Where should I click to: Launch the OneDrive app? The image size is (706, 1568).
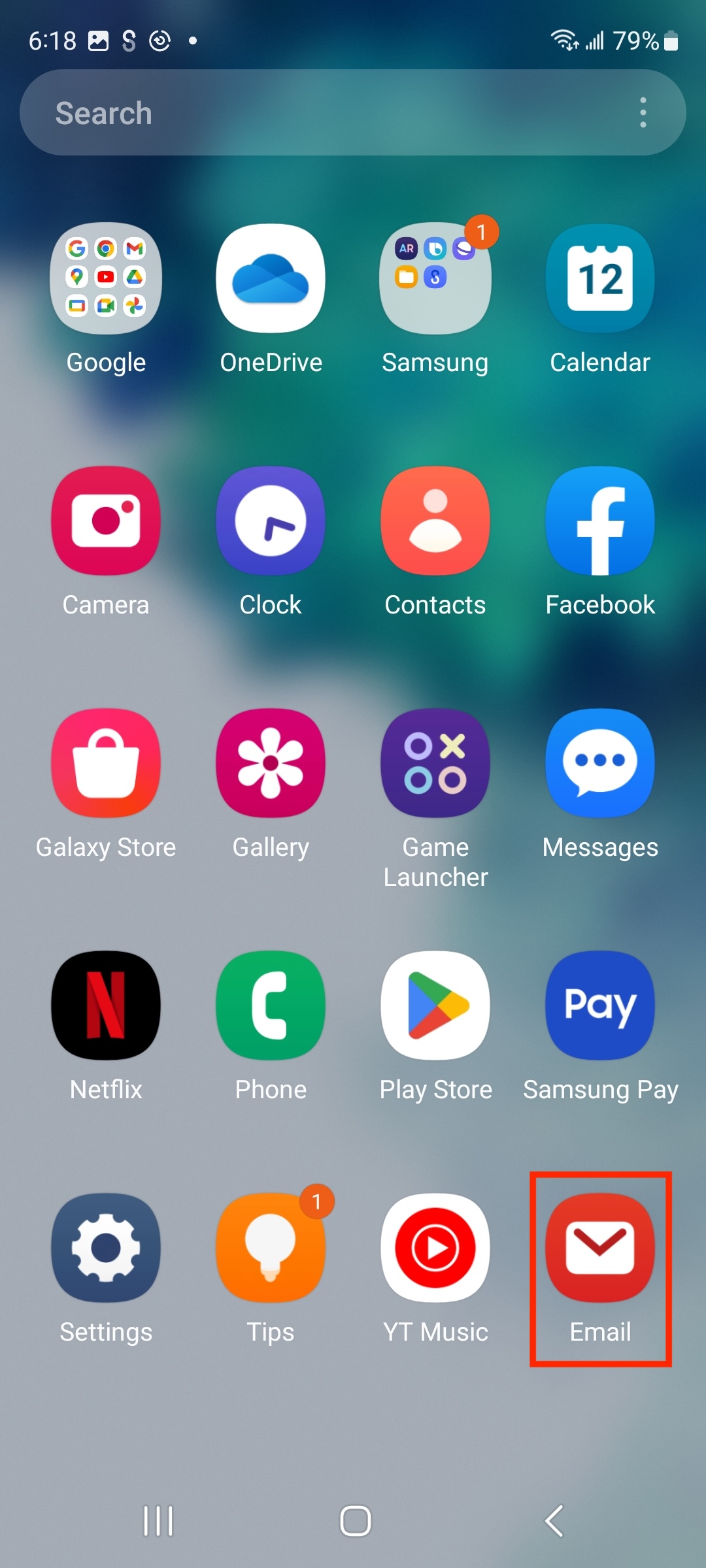271,280
